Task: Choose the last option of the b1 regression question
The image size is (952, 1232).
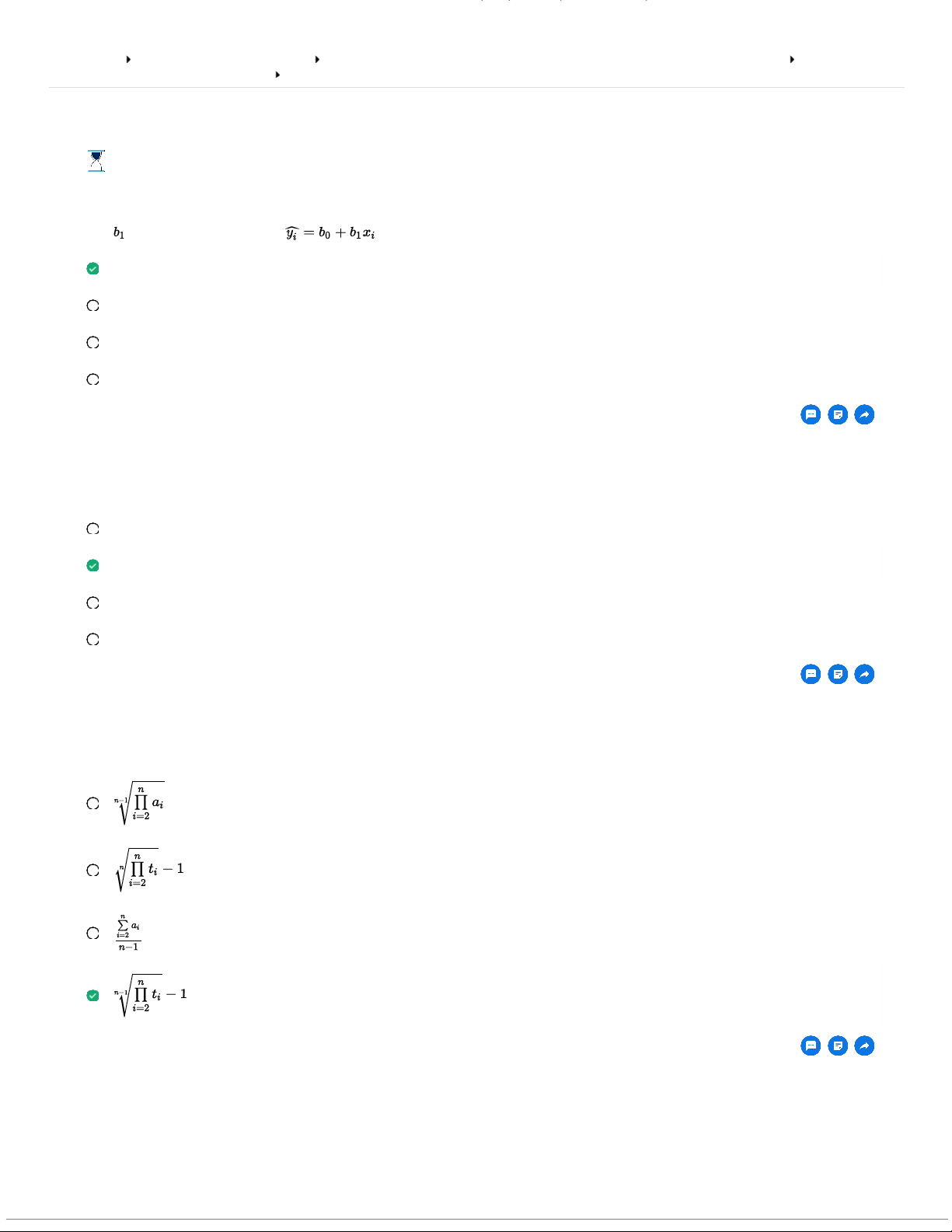Action: coord(92,379)
